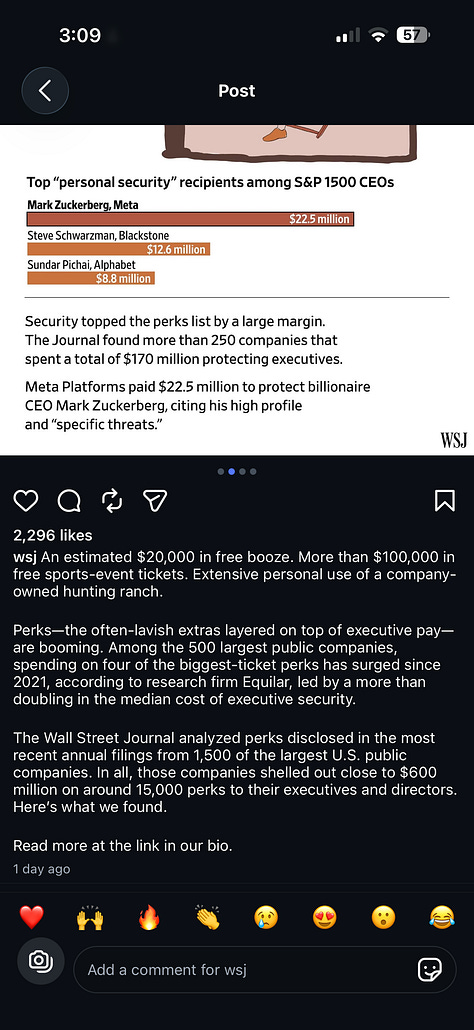Image resolution: width=474 pixels, height=1030 pixels.
Task: Open the wsj profile from the caption username
Action: 26,557
